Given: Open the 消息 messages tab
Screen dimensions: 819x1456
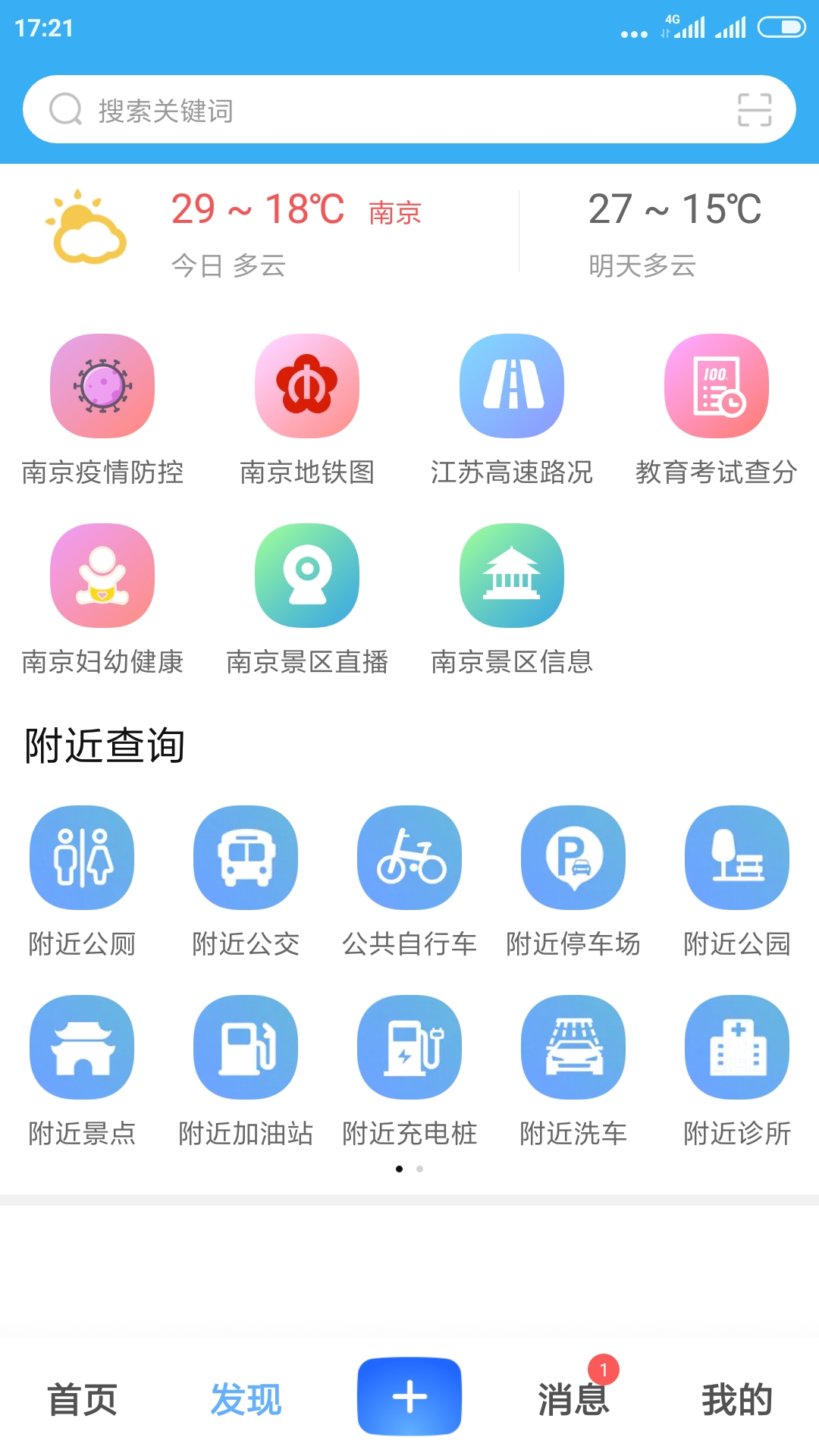Looking at the screenshot, I should click(x=573, y=1398).
